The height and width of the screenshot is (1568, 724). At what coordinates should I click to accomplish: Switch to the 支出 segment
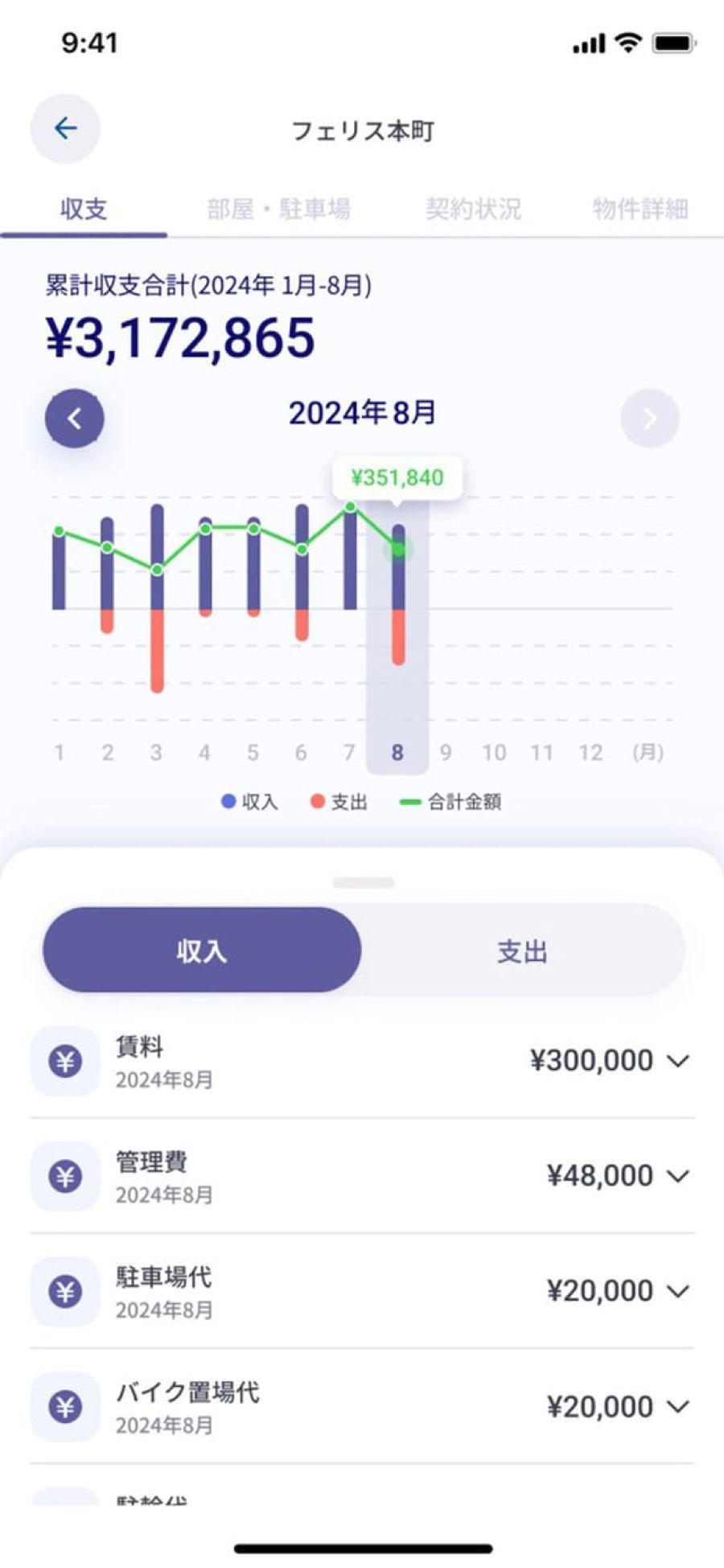click(x=522, y=951)
